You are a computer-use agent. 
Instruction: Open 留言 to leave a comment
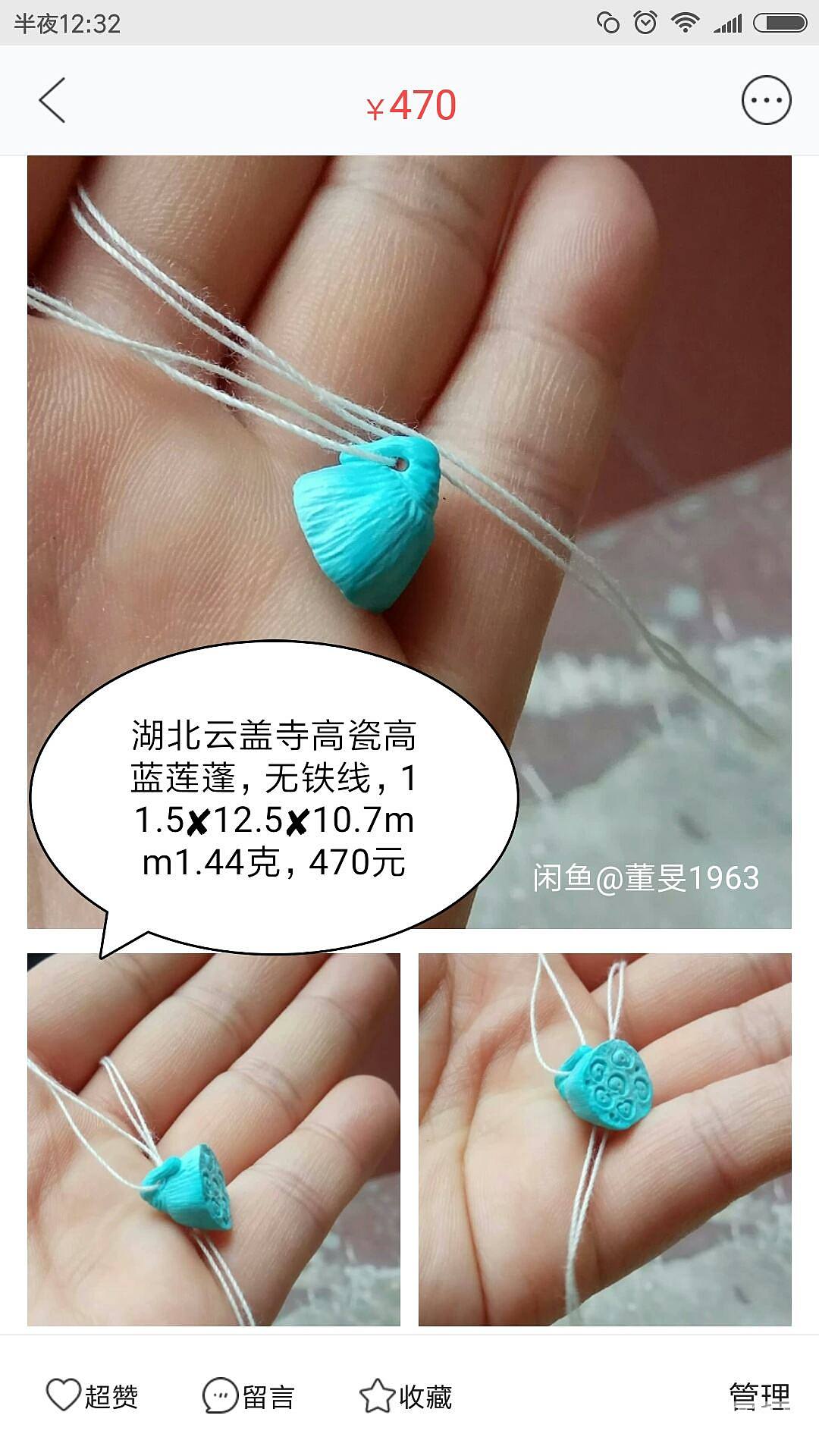pyautogui.click(x=249, y=1396)
